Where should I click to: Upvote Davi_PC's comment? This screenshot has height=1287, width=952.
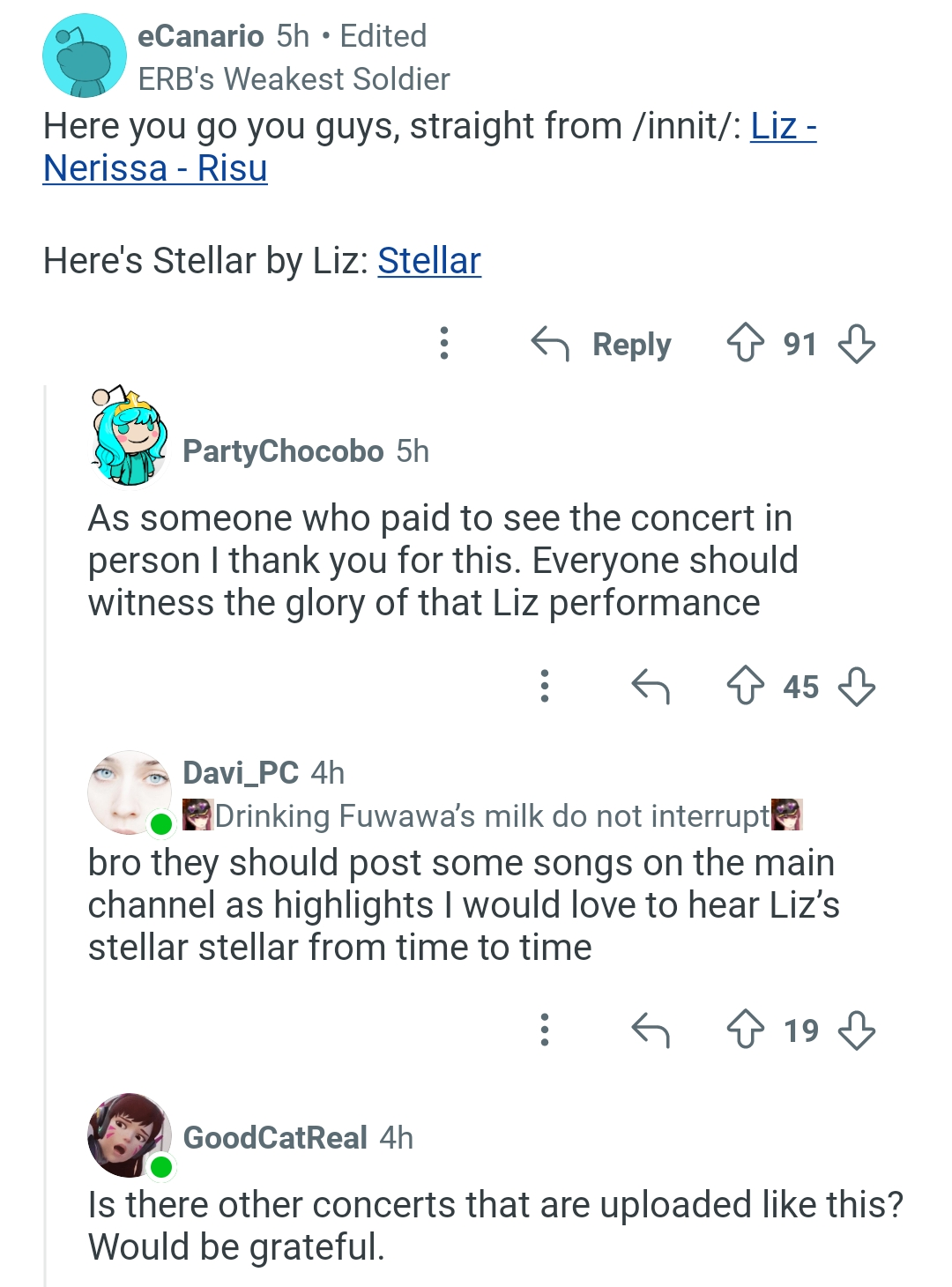745,1030
